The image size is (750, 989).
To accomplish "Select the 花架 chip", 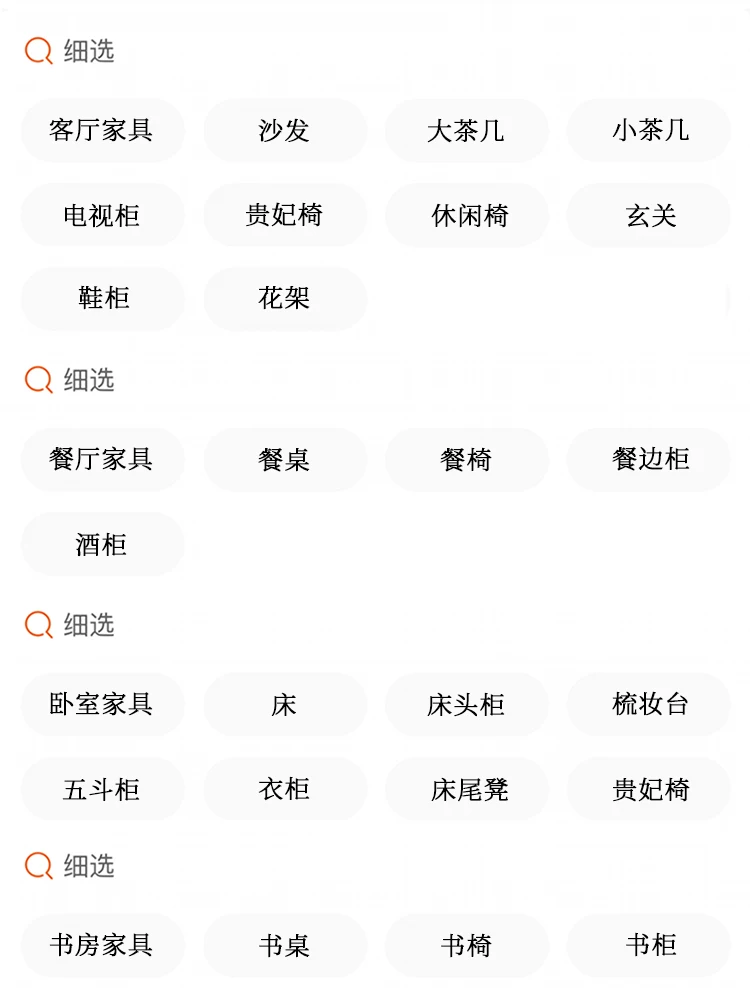I will pyautogui.click(x=285, y=298).
